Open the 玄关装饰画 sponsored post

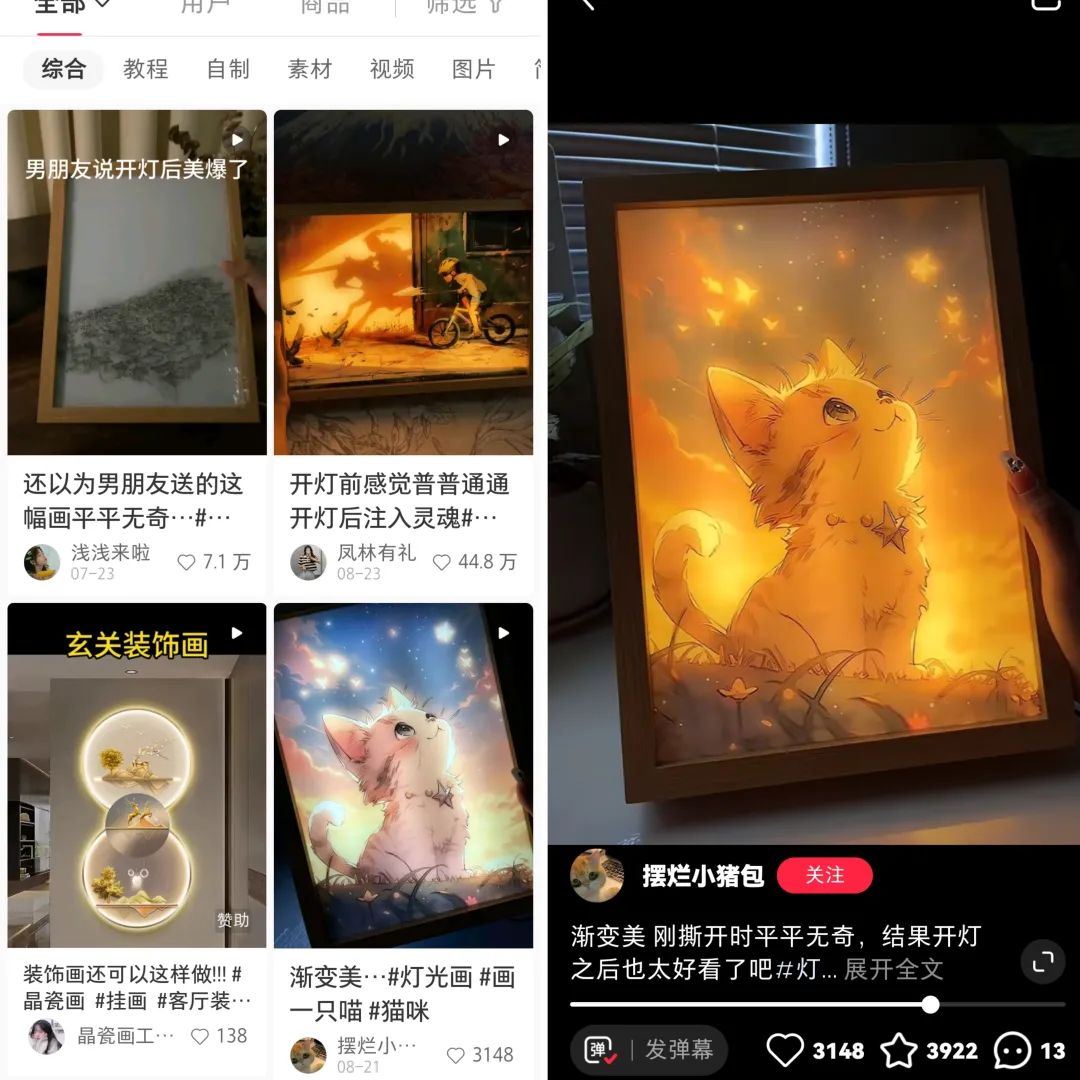click(x=137, y=775)
